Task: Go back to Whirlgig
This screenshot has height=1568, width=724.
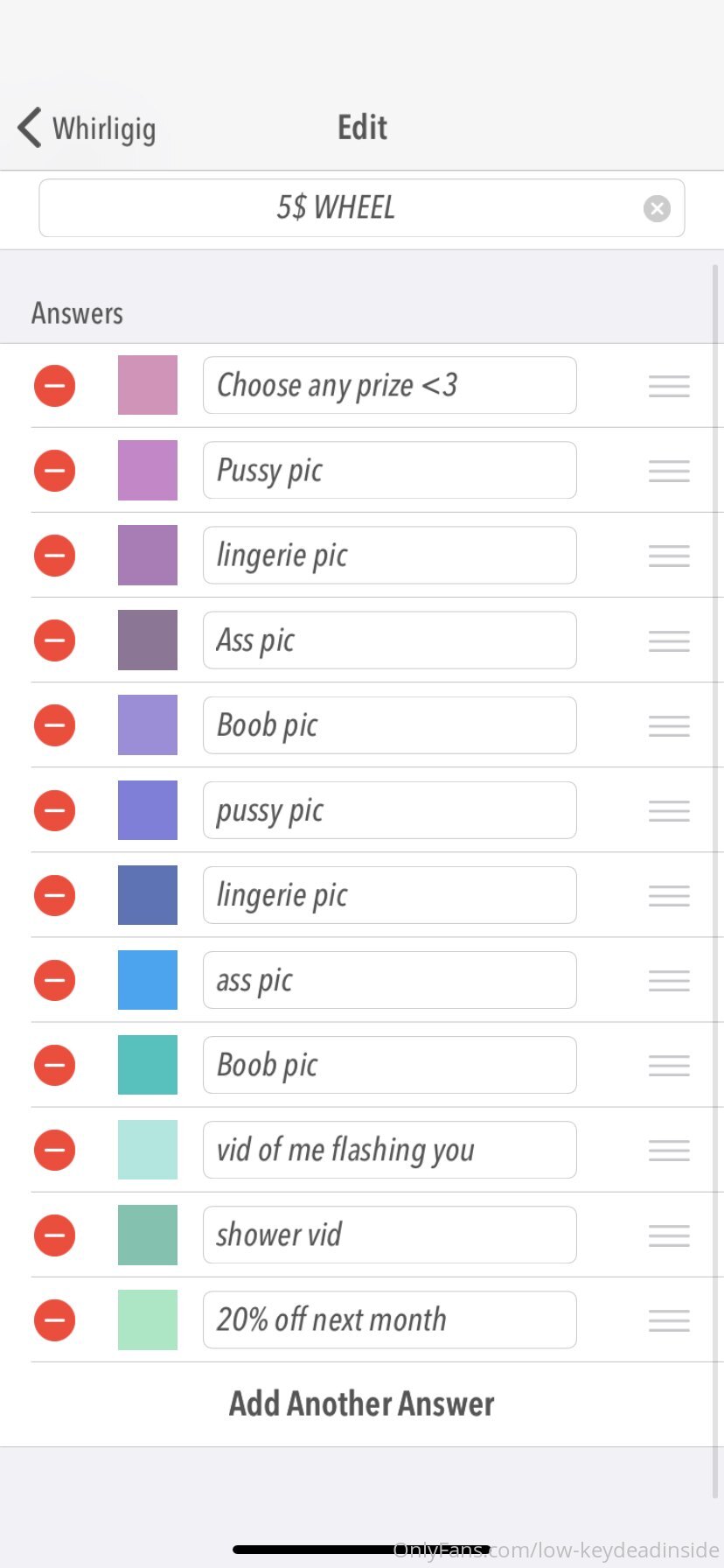Action: (86, 129)
